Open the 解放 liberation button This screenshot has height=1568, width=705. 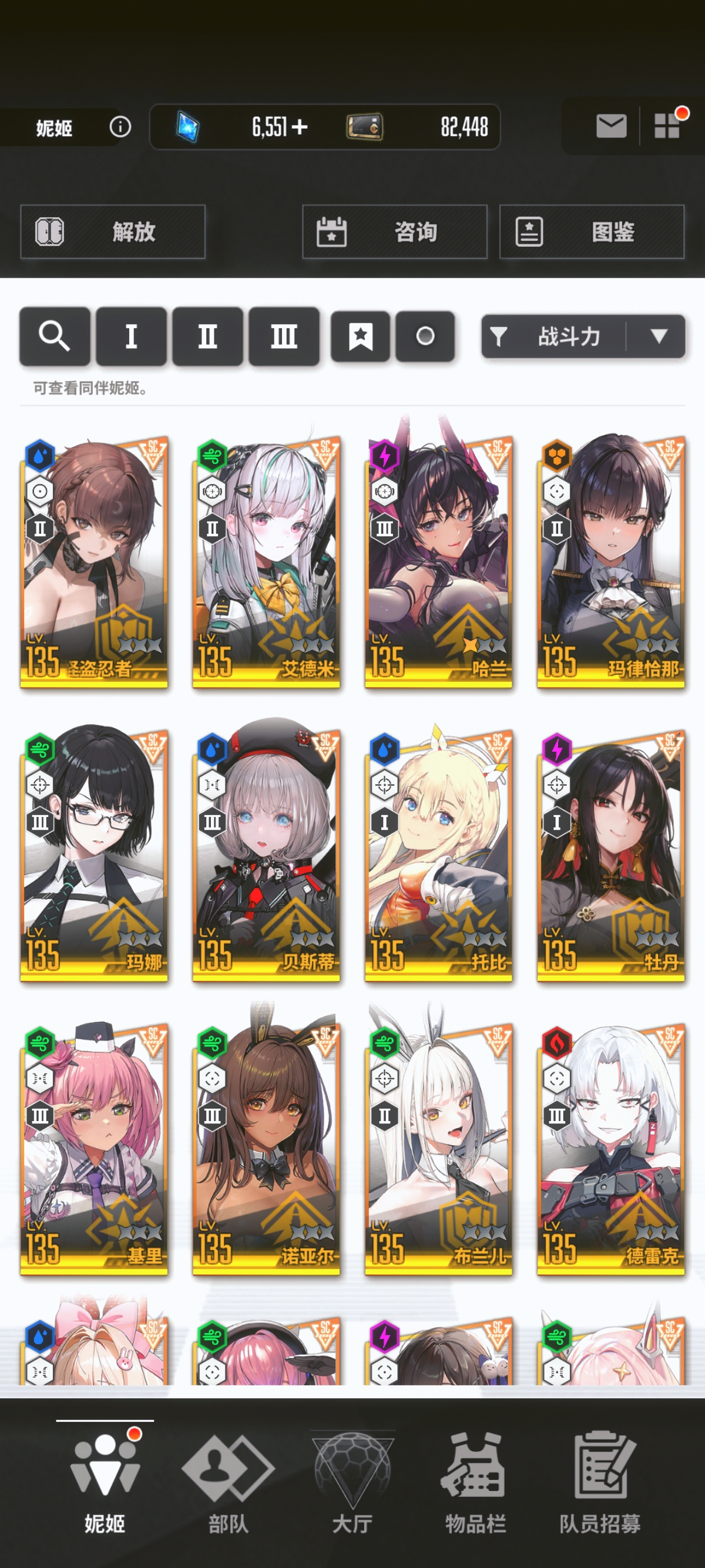pyautogui.click(x=113, y=232)
